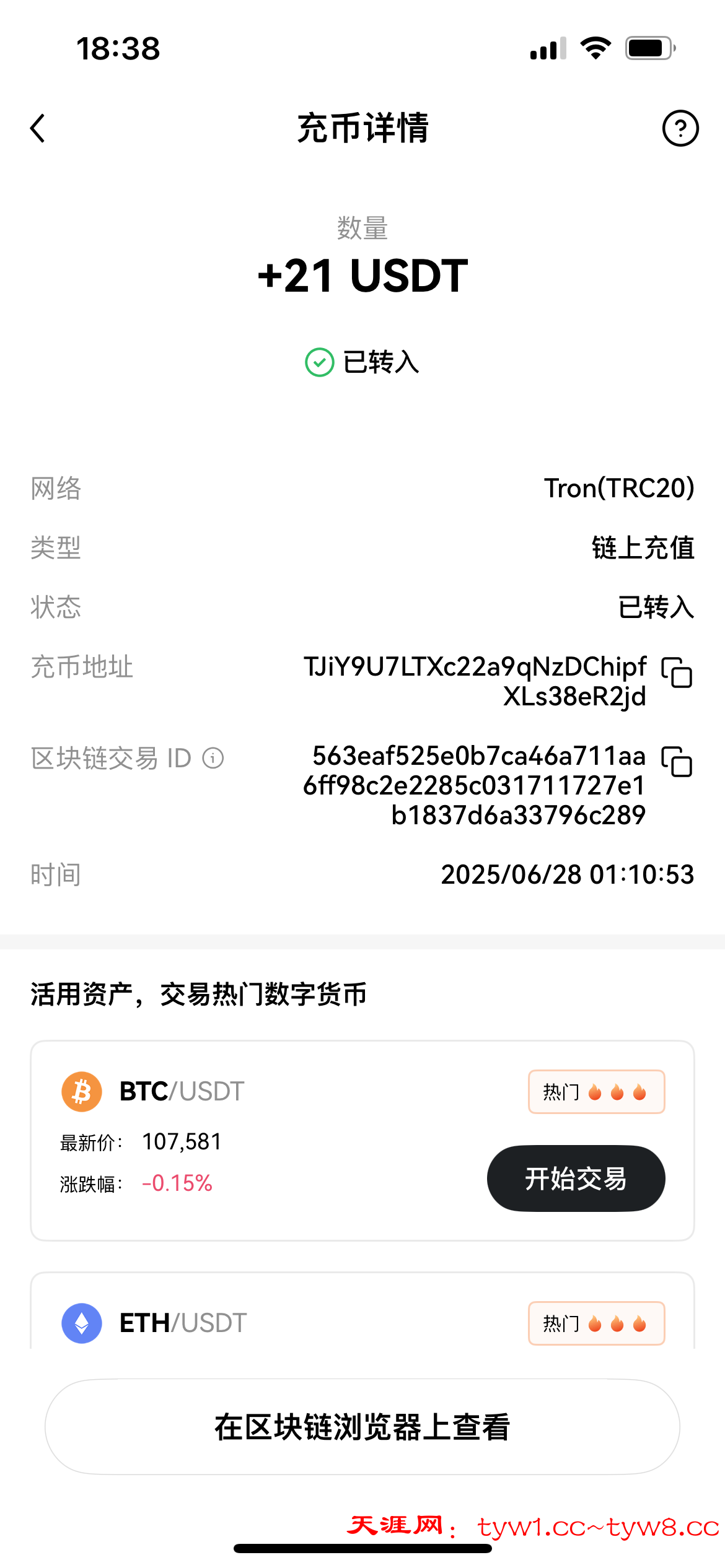The width and height of the screenshot is (725, 1568).
Task: View transaction on blockchain explorer
Action: [x=362, y=1427]
